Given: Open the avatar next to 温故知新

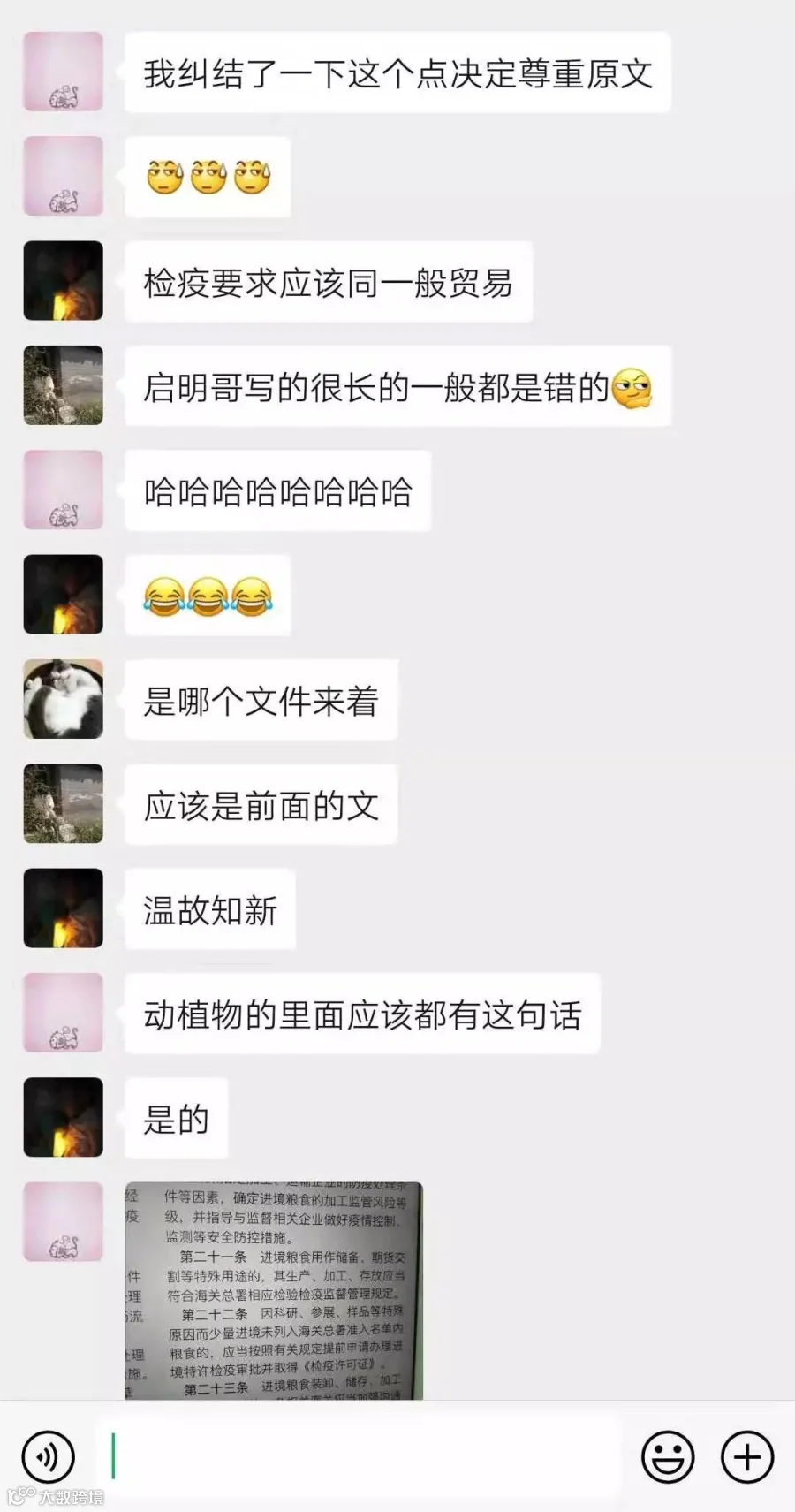Looking at the screenshot, I should pos(63,908).
